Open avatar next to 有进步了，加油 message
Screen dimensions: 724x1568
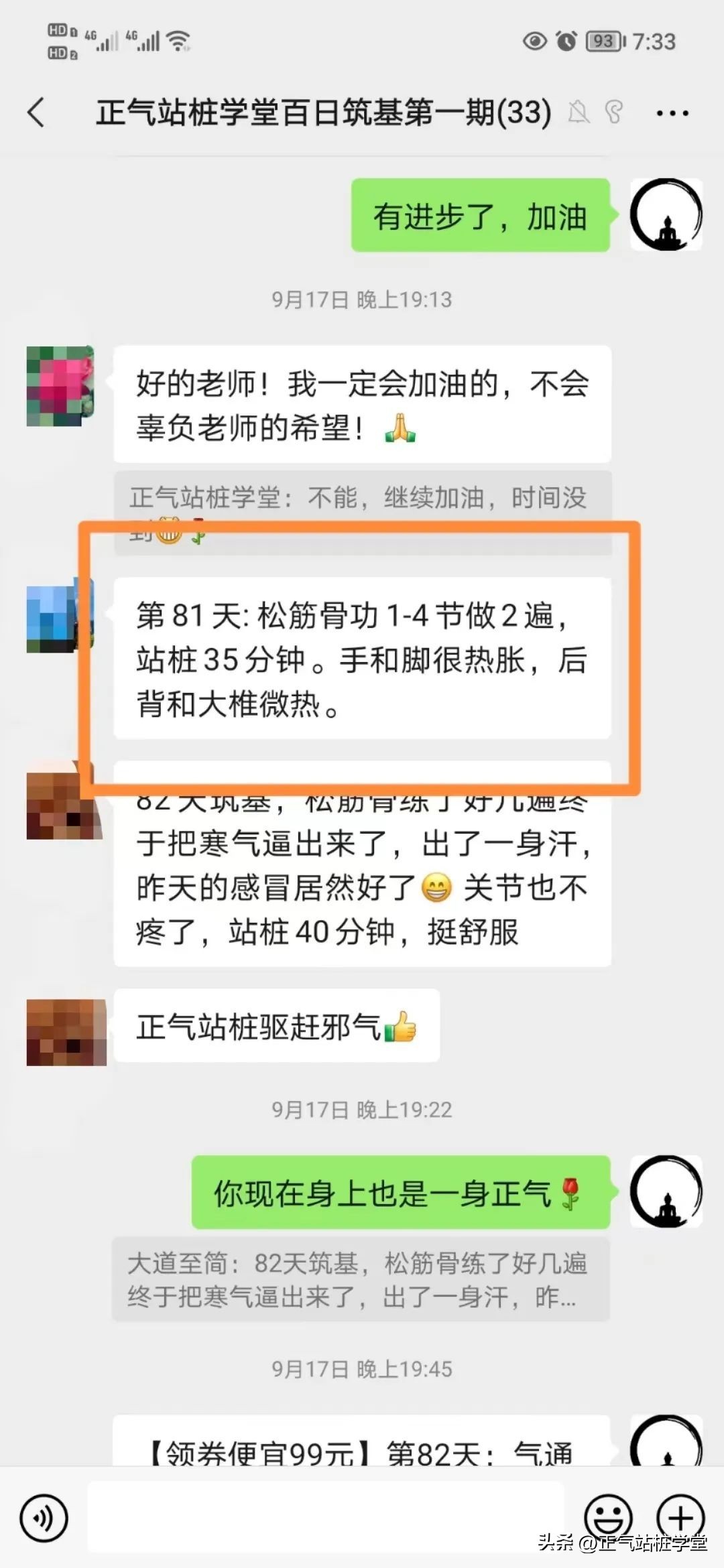[x=666, y=215]
